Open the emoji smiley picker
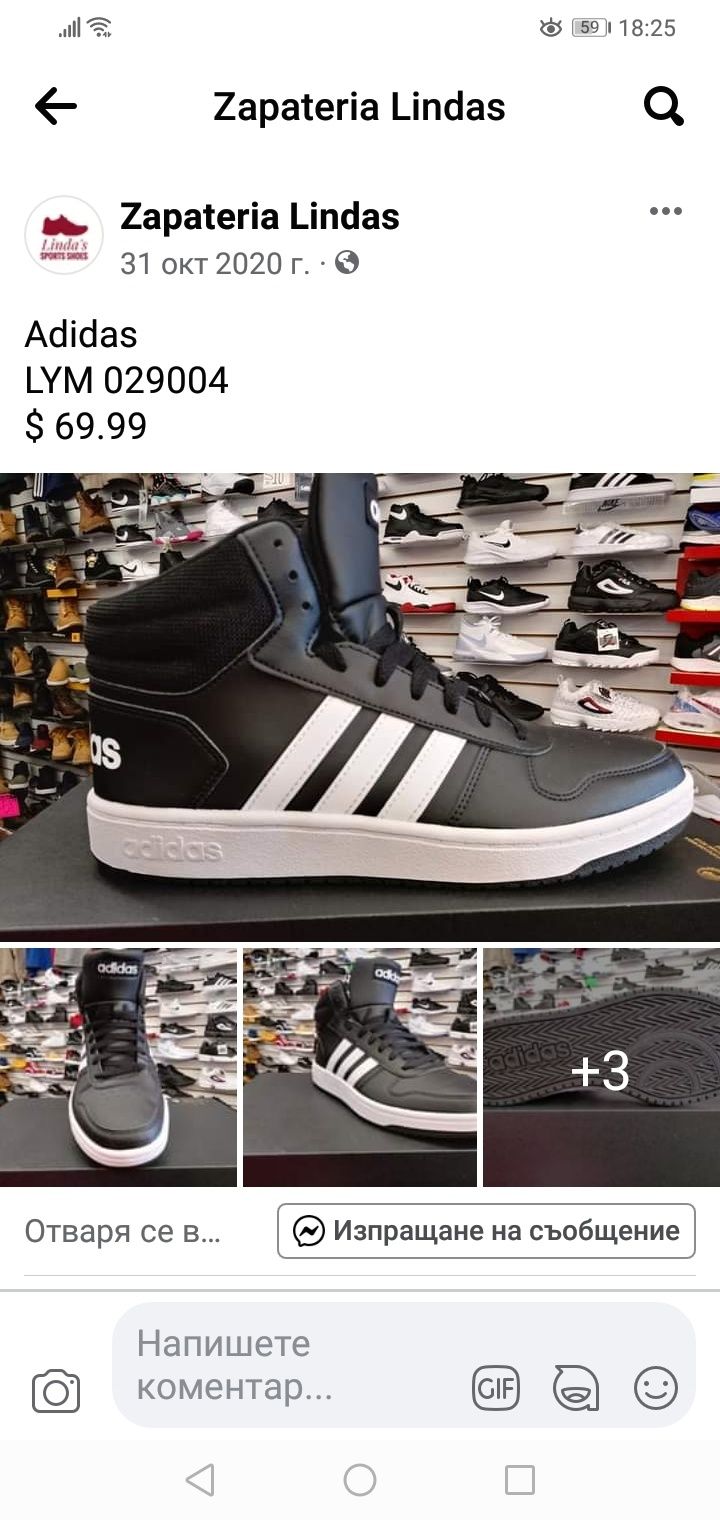 click(656, 1388)
